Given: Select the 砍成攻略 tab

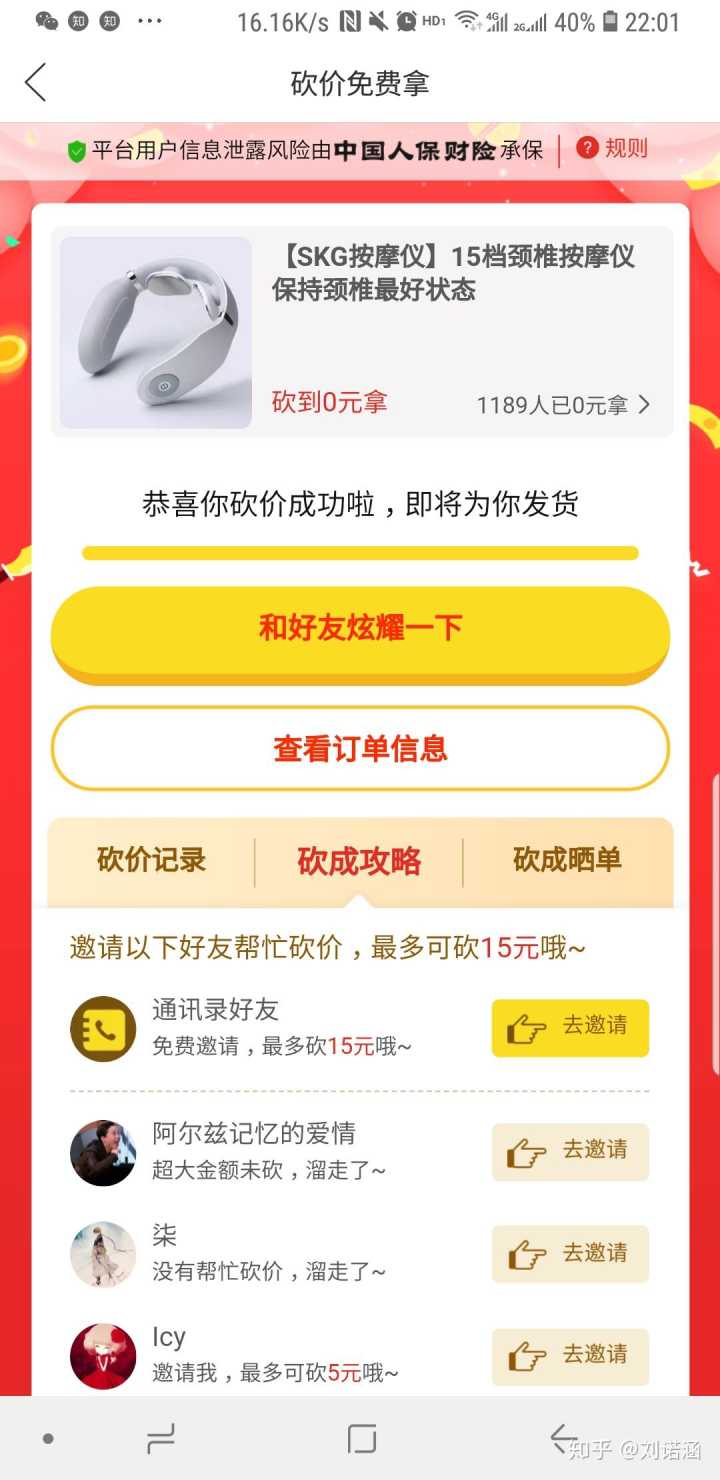Looking at the screenshot, I should point(359,861).
